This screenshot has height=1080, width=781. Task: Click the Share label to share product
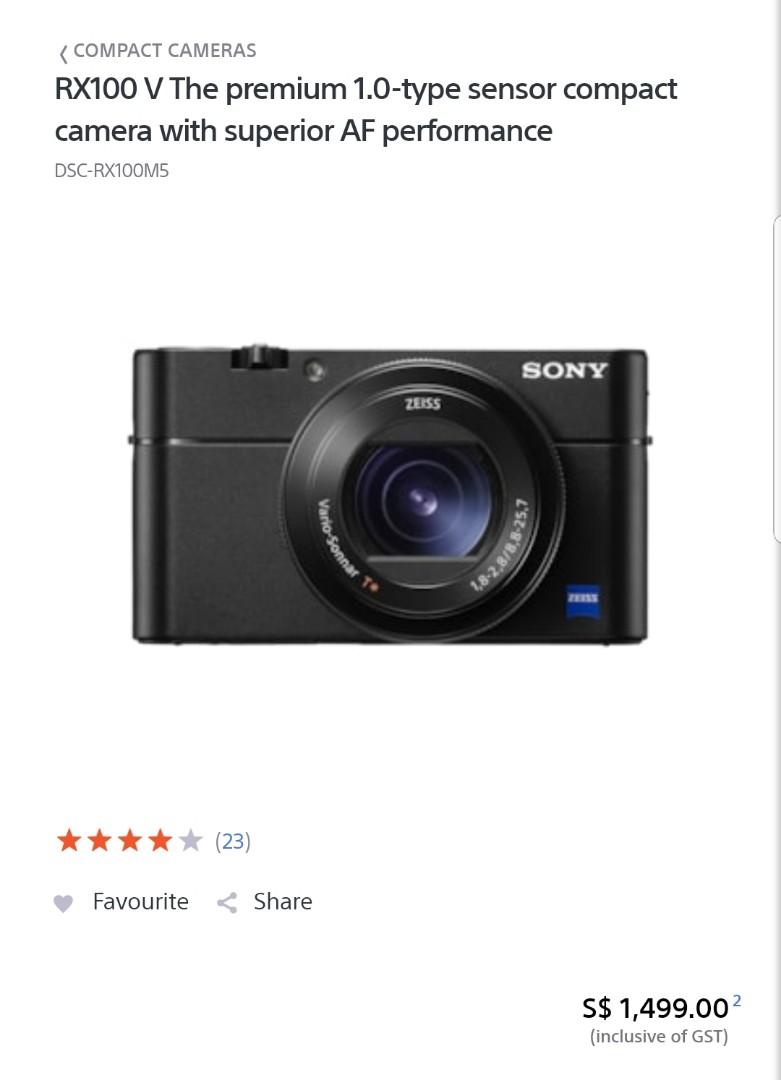280,901
